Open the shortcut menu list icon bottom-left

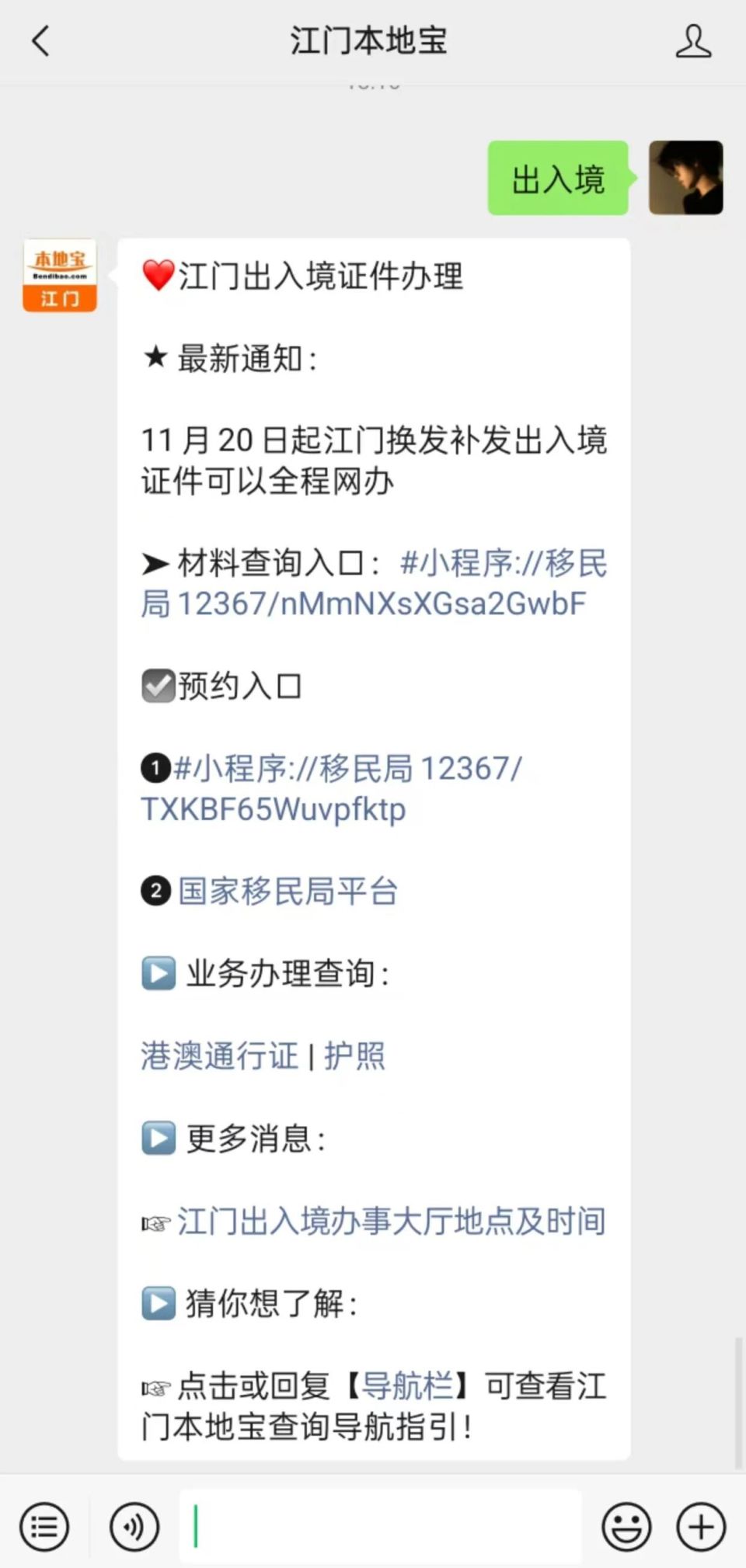[44, 1525]
